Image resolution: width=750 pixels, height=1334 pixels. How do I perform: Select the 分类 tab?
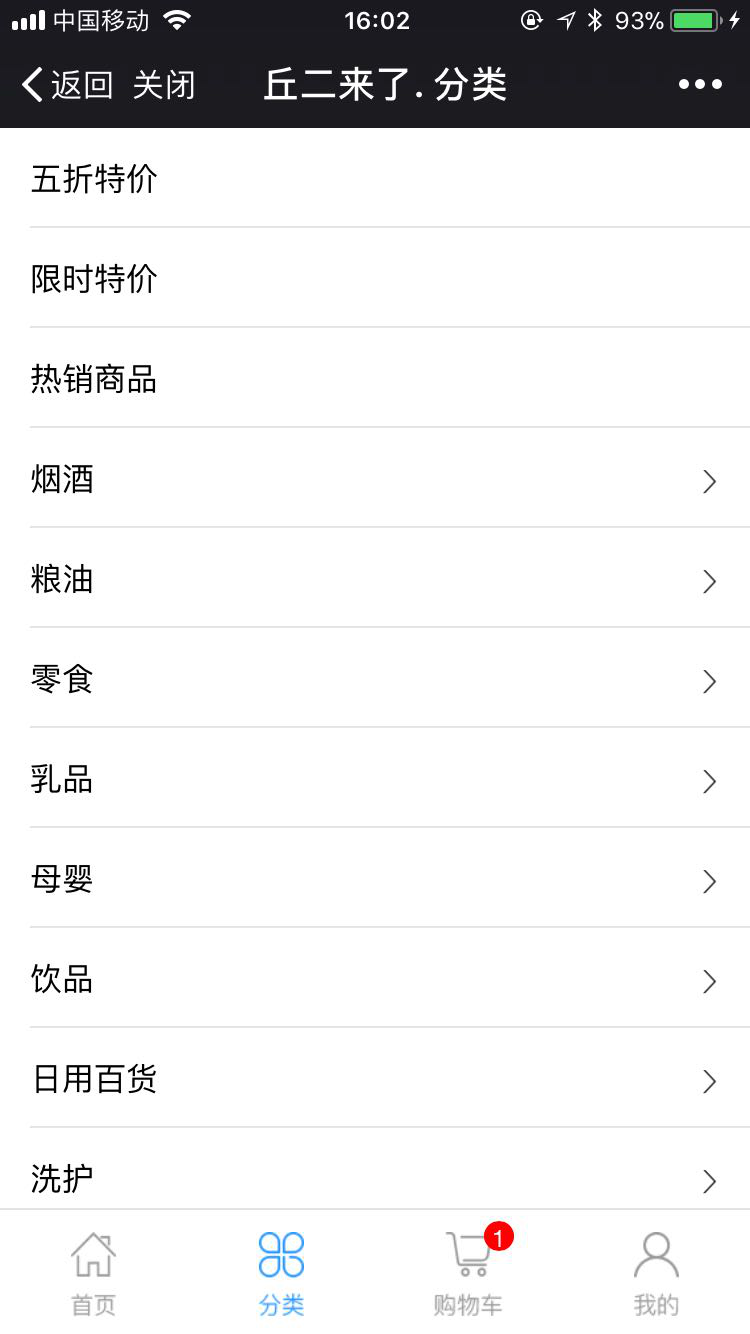tap(281, 1272)
